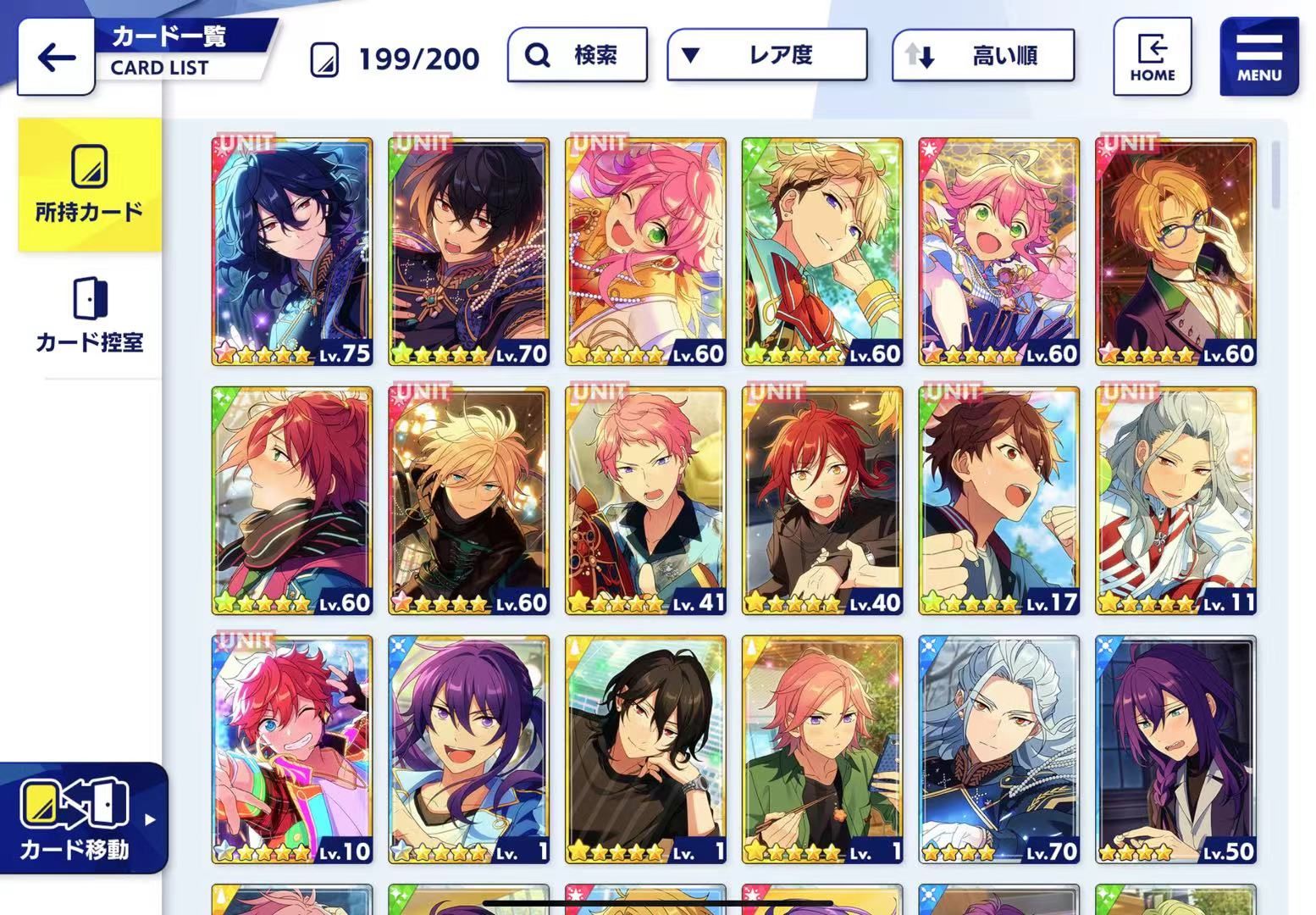
Task: Switch to the 所持カード tab
Action: click(90, 185)
